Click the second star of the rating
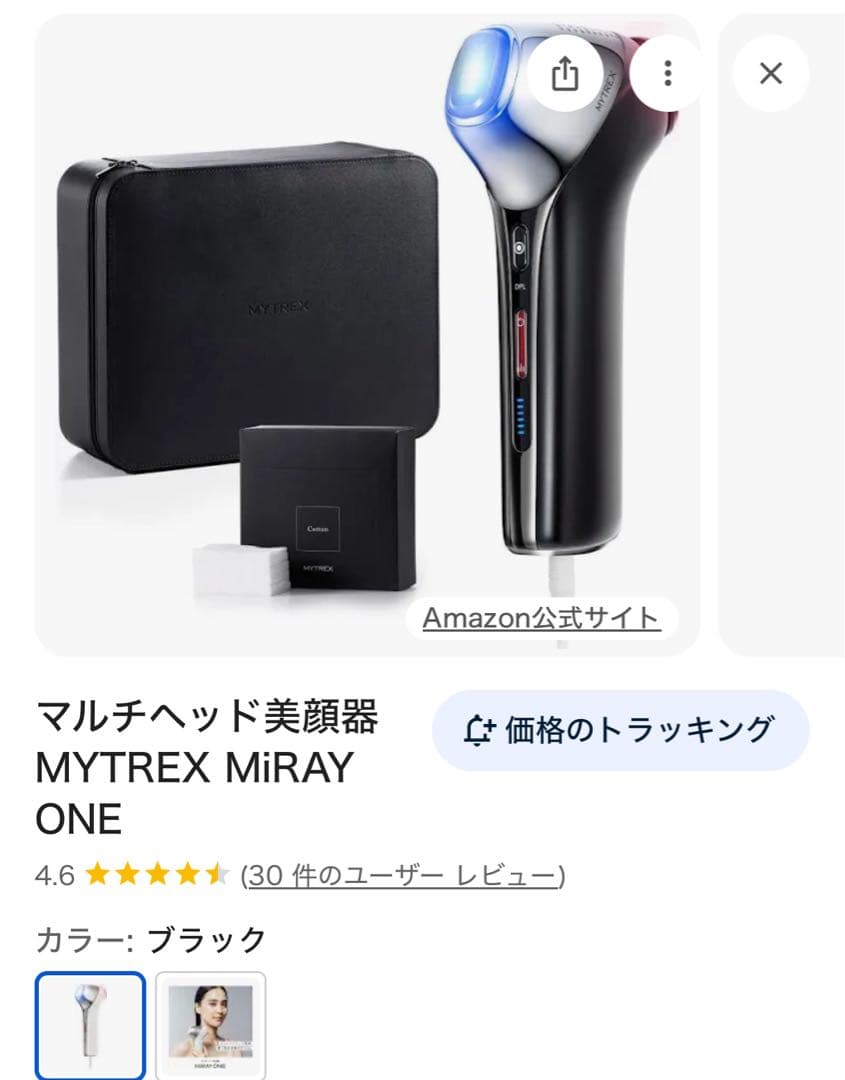Screen dimensions: 845x1080 tap(126, 877)
